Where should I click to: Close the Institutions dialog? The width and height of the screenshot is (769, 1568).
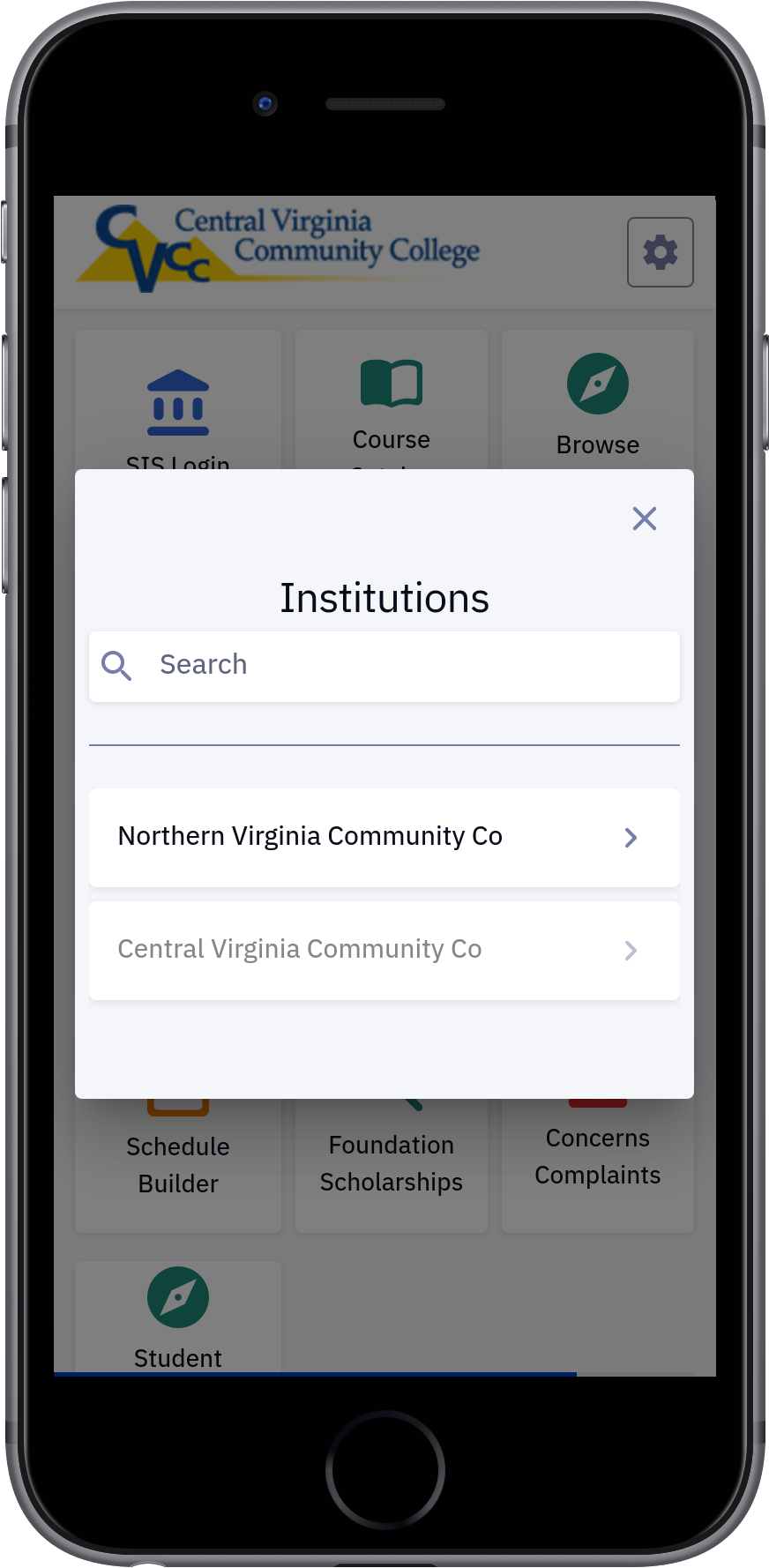645,519
